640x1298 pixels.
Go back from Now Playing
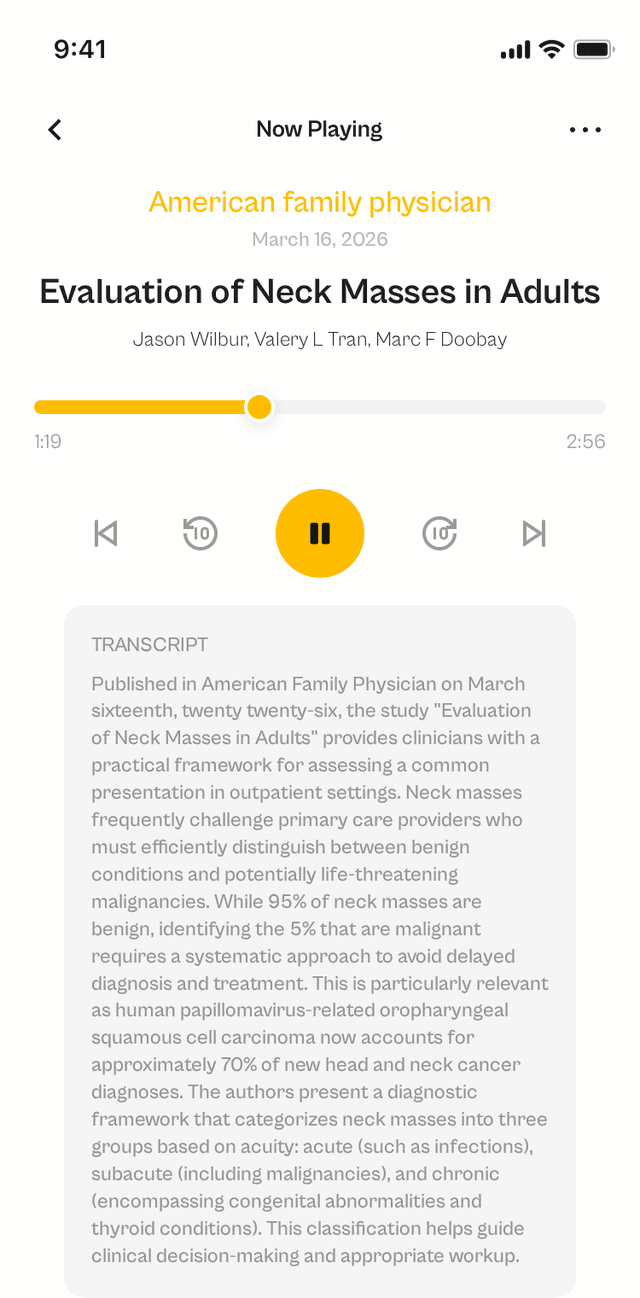tap(55, 130)
